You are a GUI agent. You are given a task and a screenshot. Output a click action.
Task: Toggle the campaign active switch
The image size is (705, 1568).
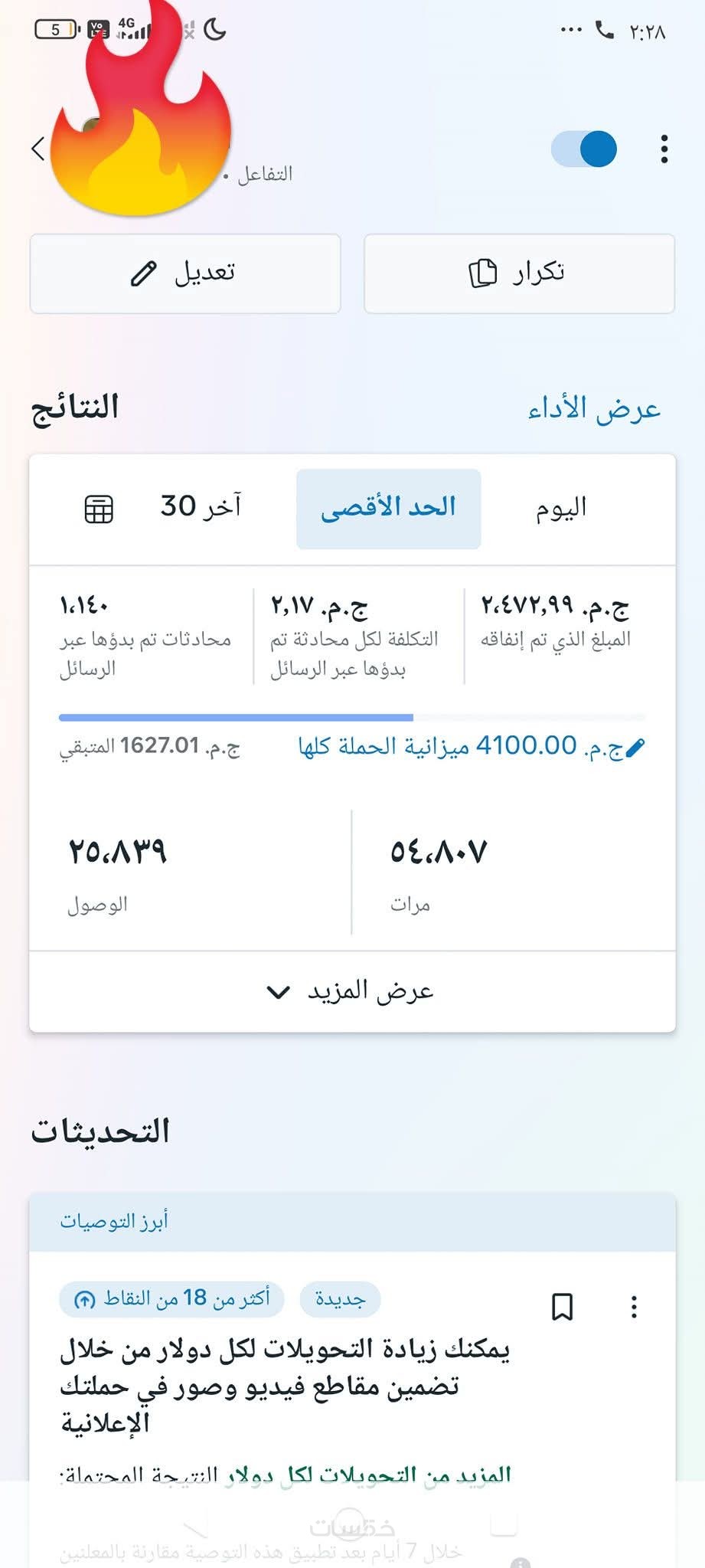584,149
